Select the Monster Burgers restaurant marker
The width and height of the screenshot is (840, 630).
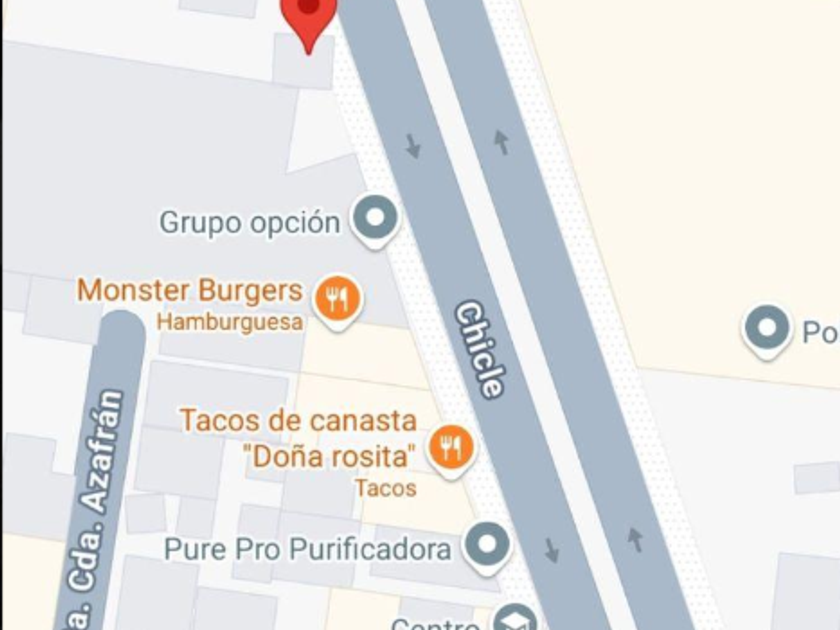338,297
